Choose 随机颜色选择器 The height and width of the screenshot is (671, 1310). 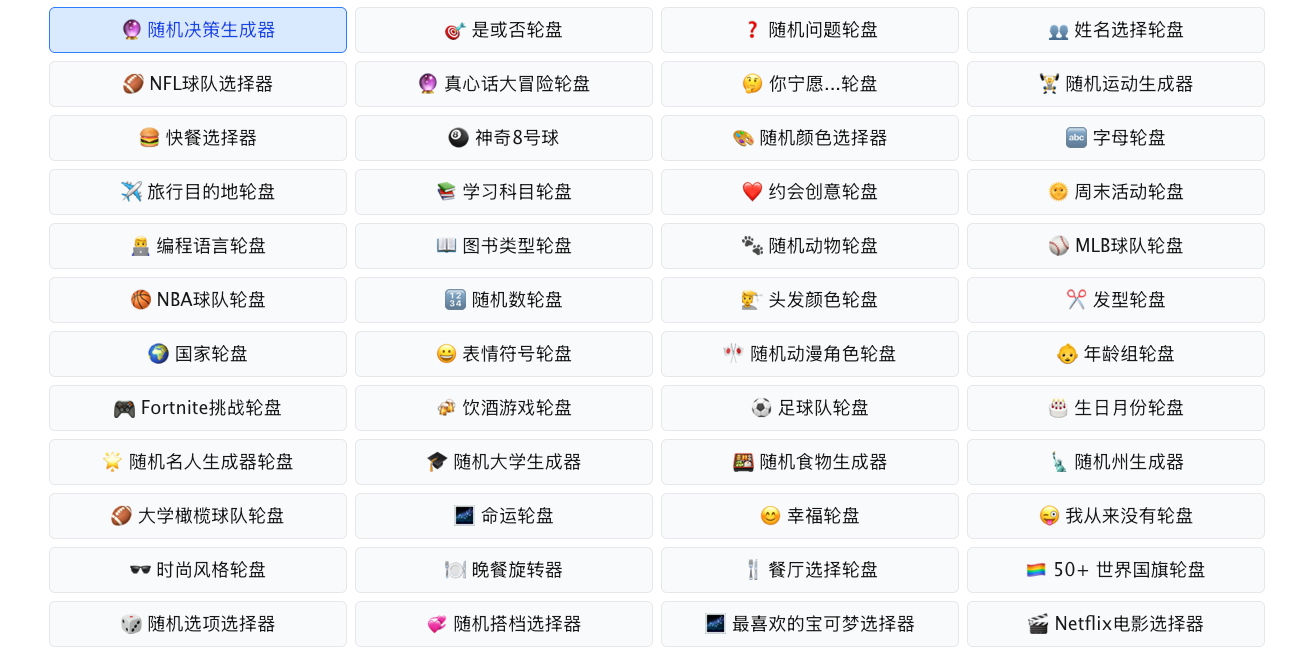(x=810, y=138)
